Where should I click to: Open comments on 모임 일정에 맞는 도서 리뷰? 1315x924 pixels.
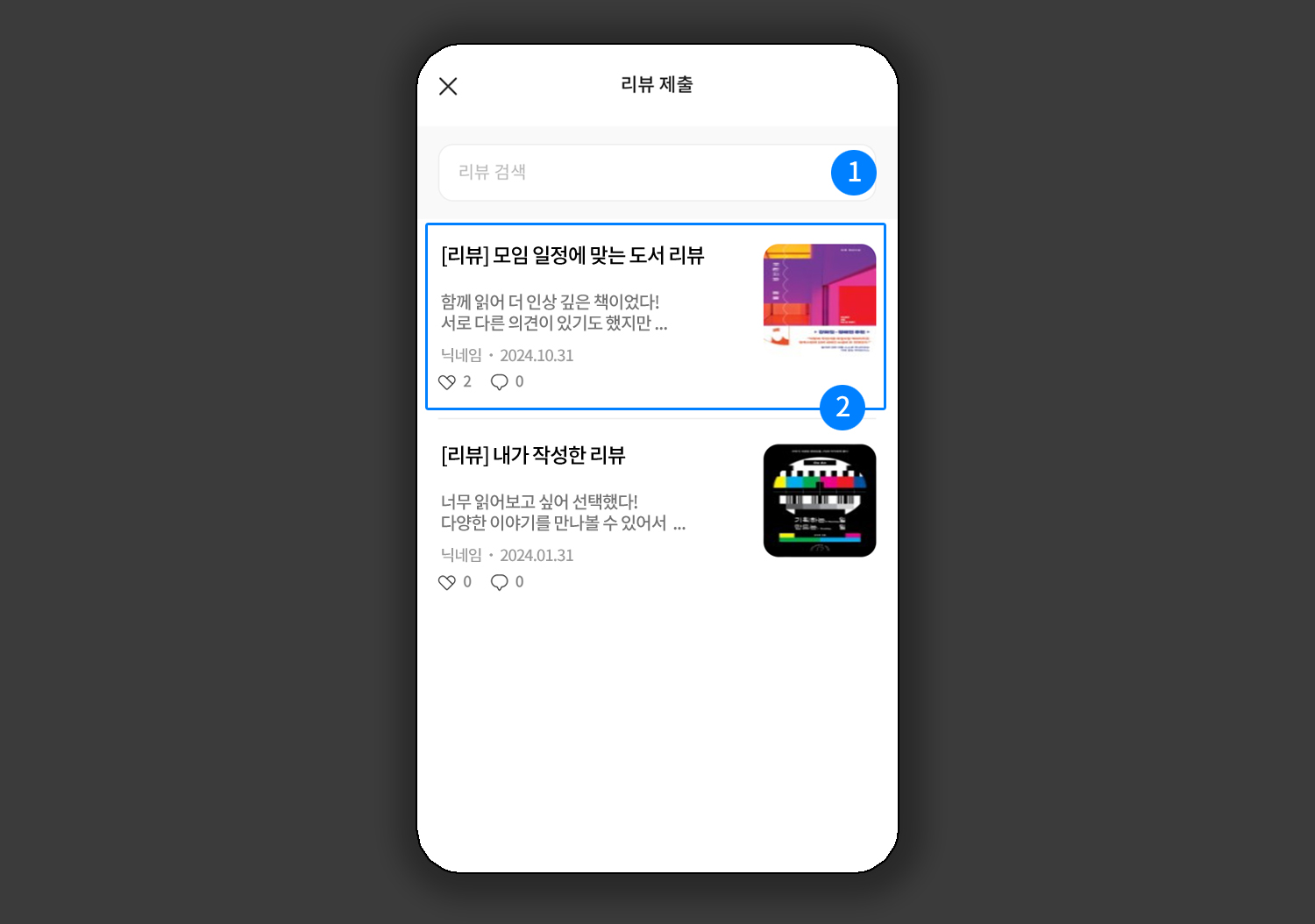tap(500, 382)
